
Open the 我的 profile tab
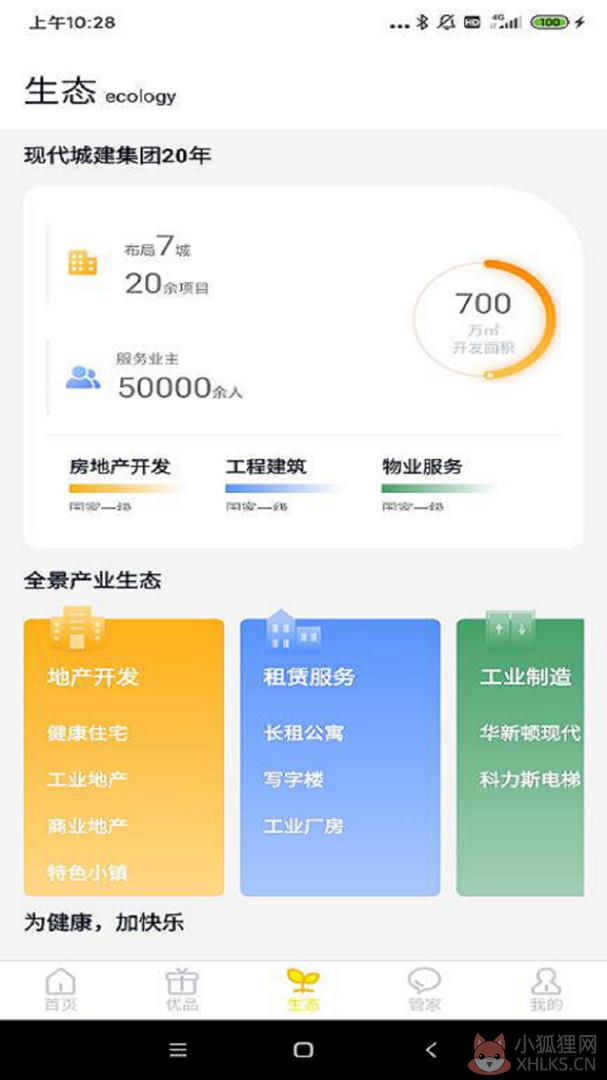click(546, 990)
